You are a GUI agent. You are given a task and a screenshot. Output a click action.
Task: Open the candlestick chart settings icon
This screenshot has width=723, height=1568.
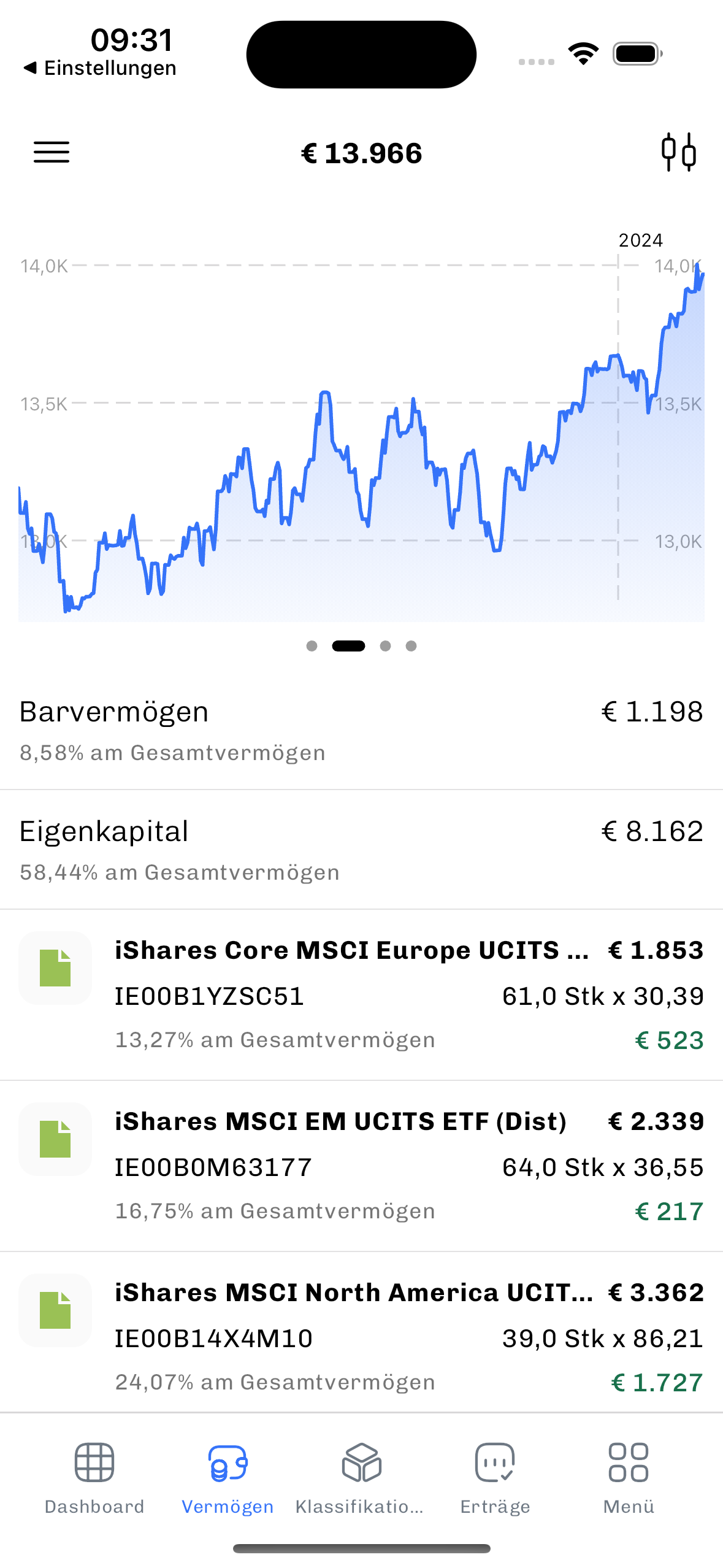(678, 152)
